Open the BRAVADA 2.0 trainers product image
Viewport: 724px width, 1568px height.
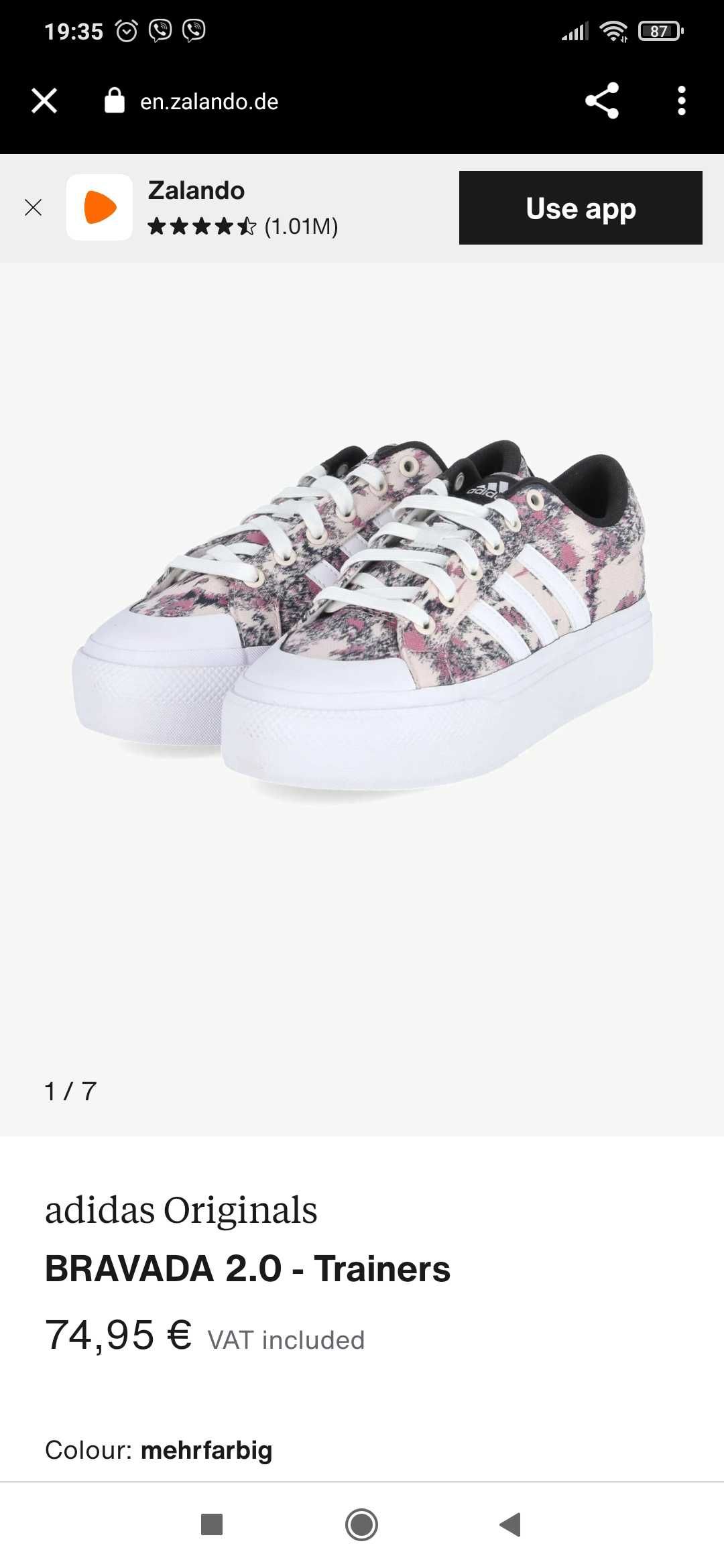[x=362, y=621]
